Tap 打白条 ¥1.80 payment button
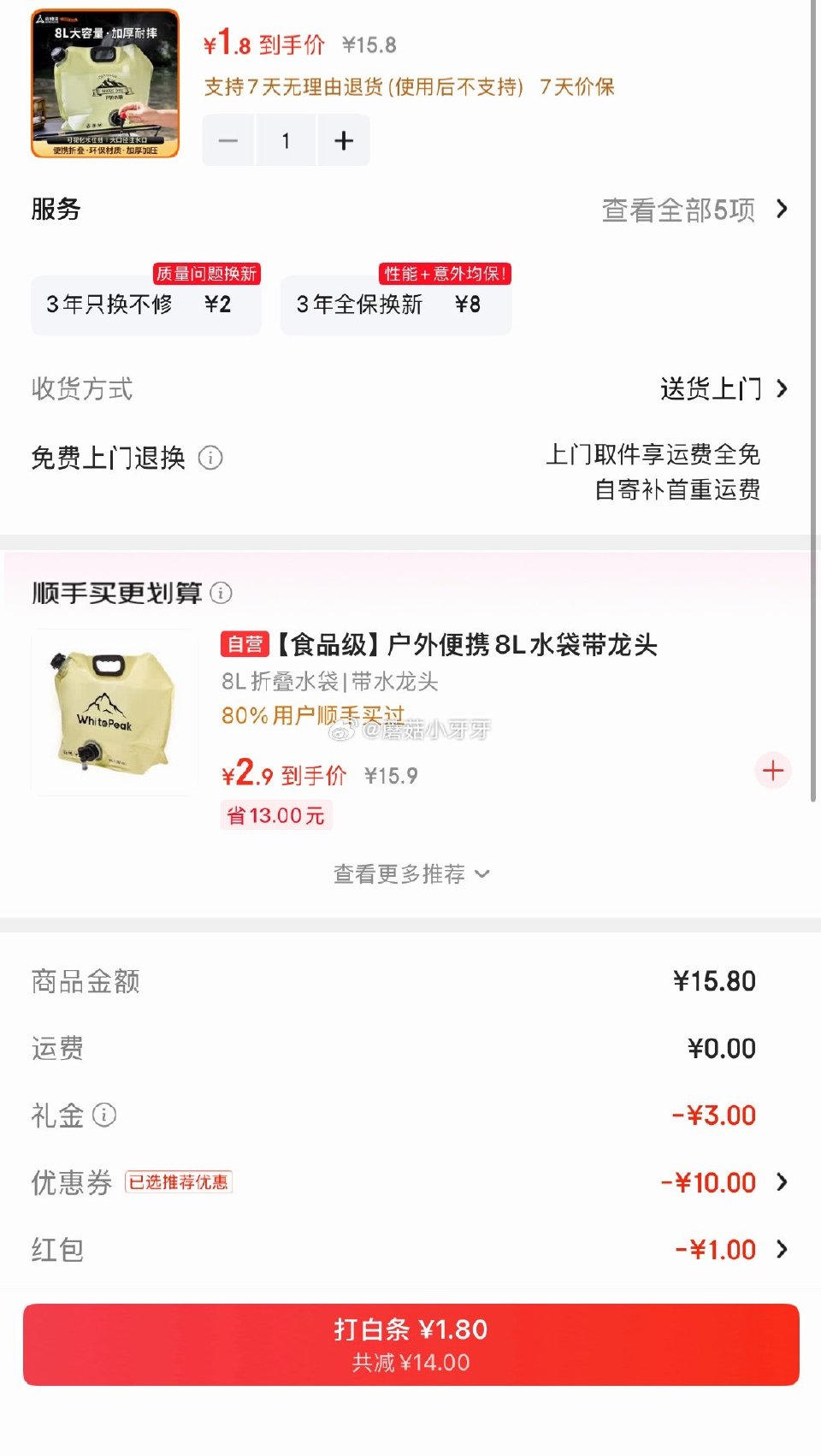 [x=410, y=1341]
